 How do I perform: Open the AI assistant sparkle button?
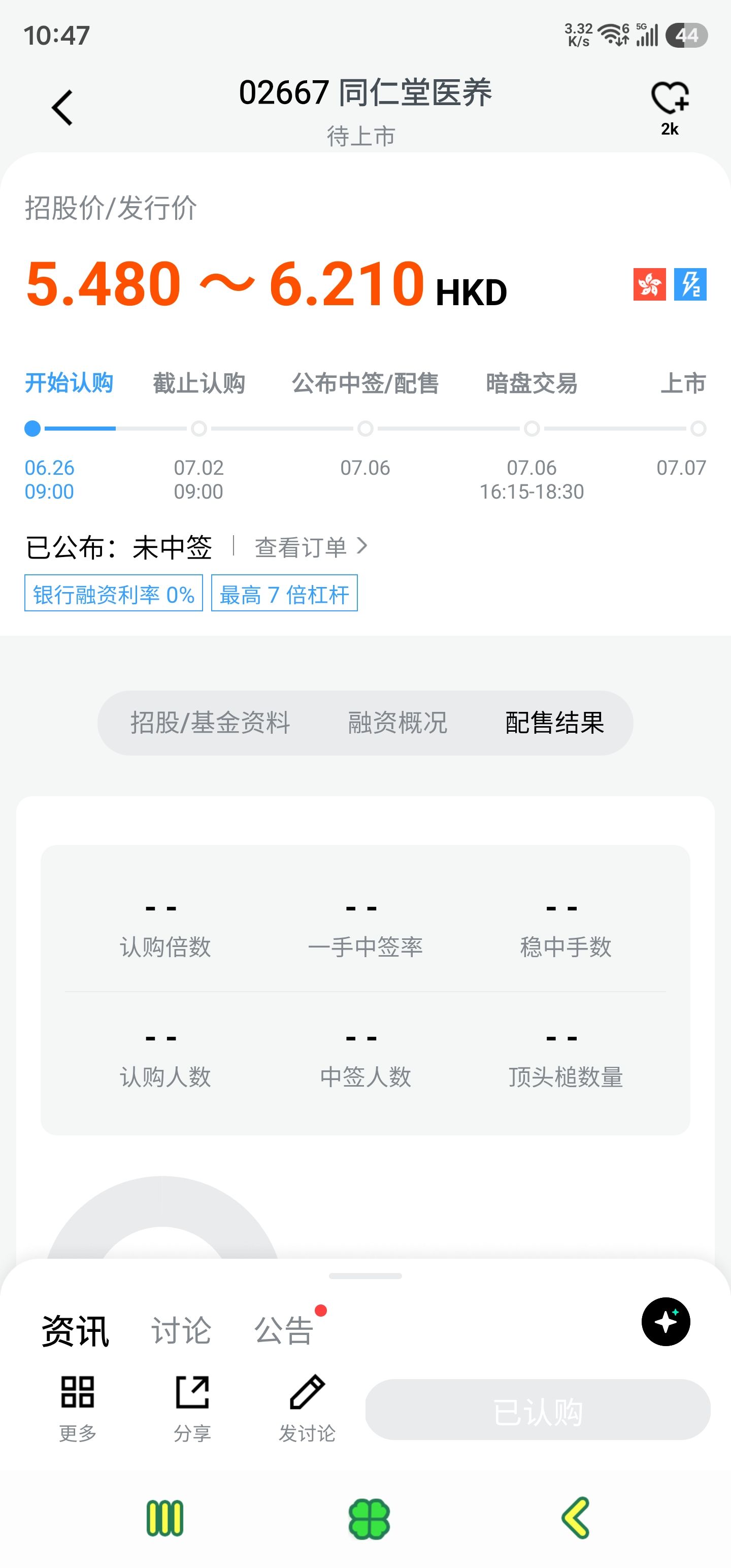[x=666, y=1322]
